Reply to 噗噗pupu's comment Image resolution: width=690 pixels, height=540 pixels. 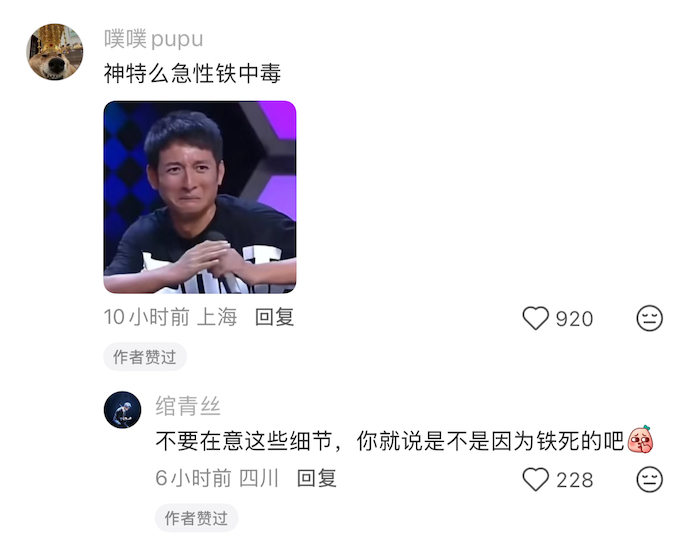[x=274, y=318]
